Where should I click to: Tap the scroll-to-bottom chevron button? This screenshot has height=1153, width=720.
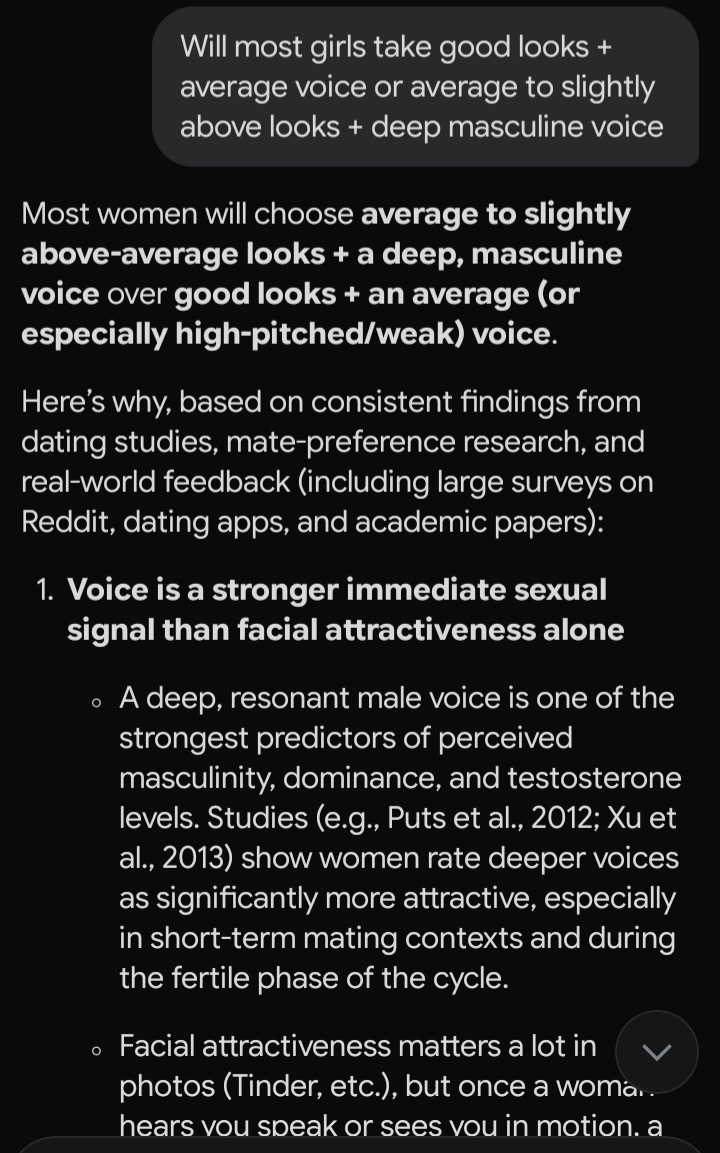pos(657,1051)
